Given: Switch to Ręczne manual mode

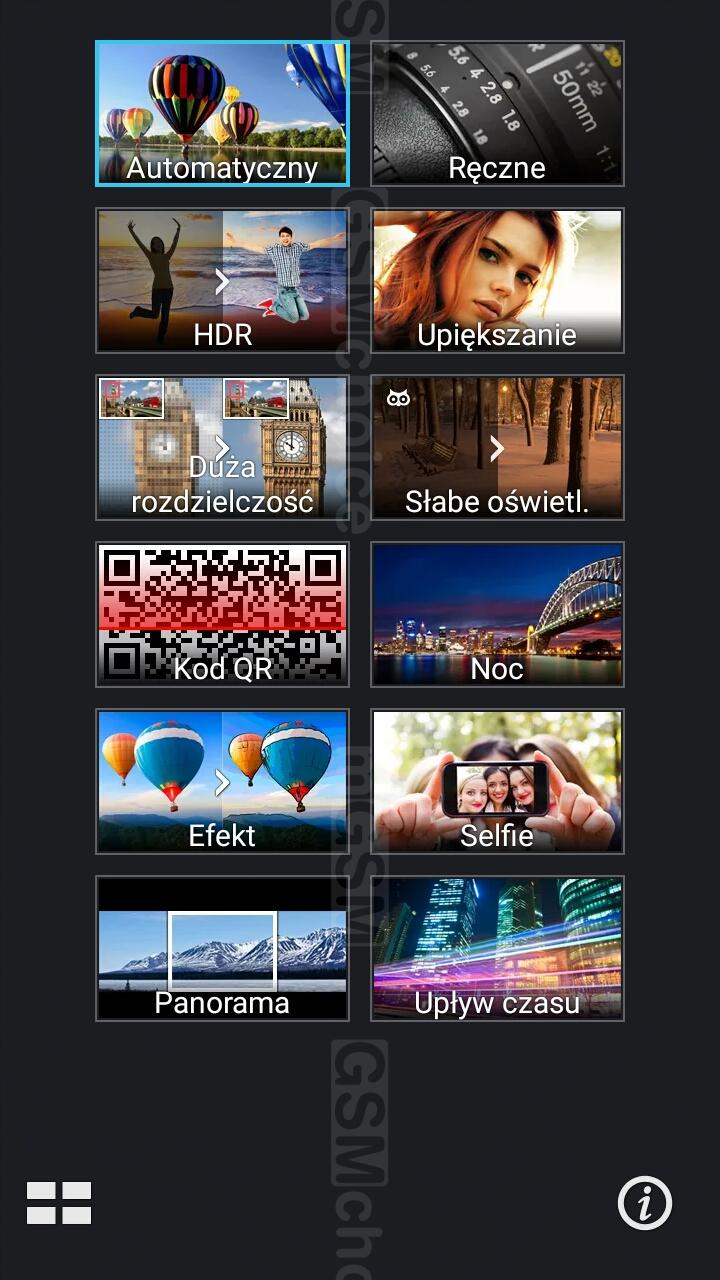Looking at the screenshot, I should pos(497,114).
